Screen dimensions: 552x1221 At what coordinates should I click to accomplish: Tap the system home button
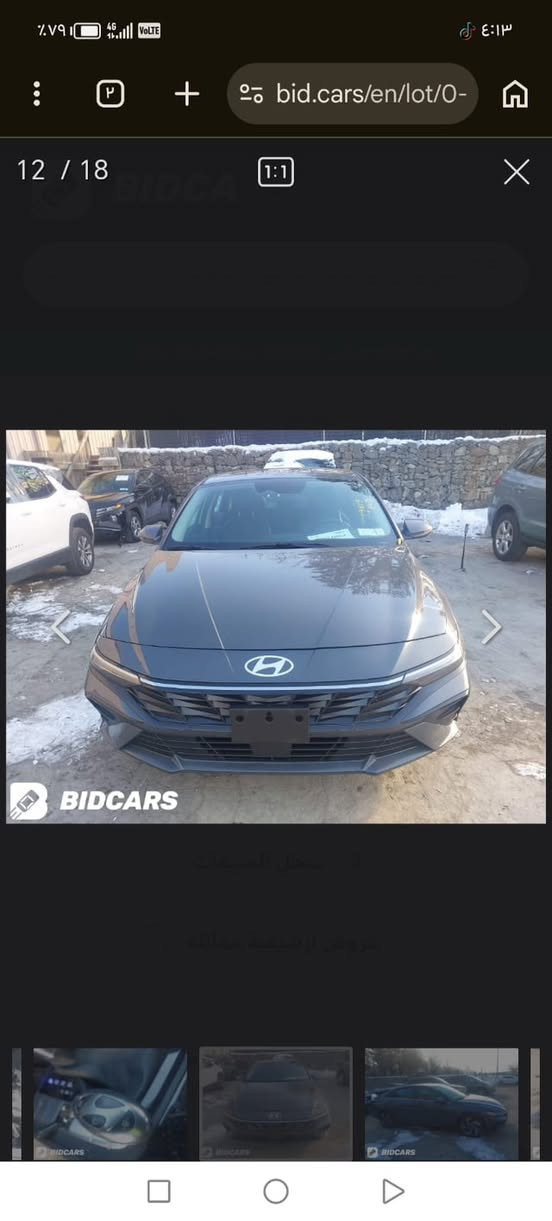point(276,1191)
